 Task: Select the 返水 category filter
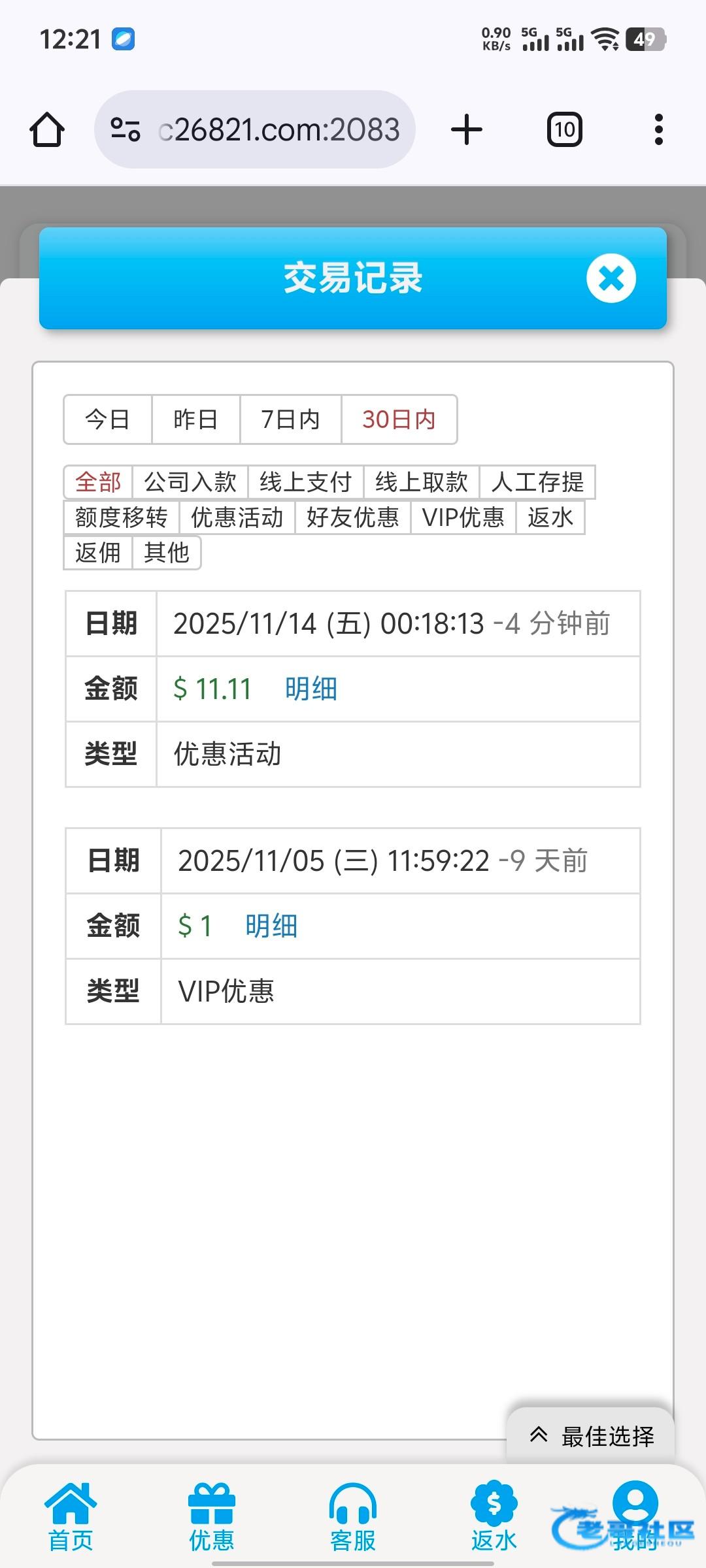pyautogui.click(x=550, y=517)
